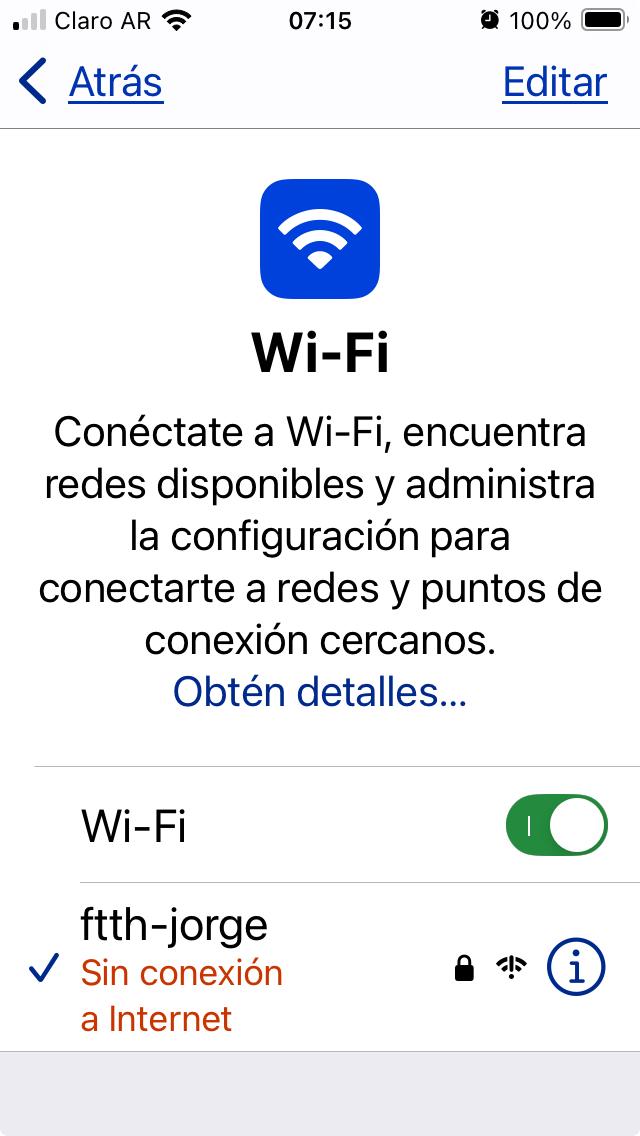Image resolution: width=640 pixels, height=1136 pixels.
Task: Open the Obtén detalles link
Action: pos(320,691)
